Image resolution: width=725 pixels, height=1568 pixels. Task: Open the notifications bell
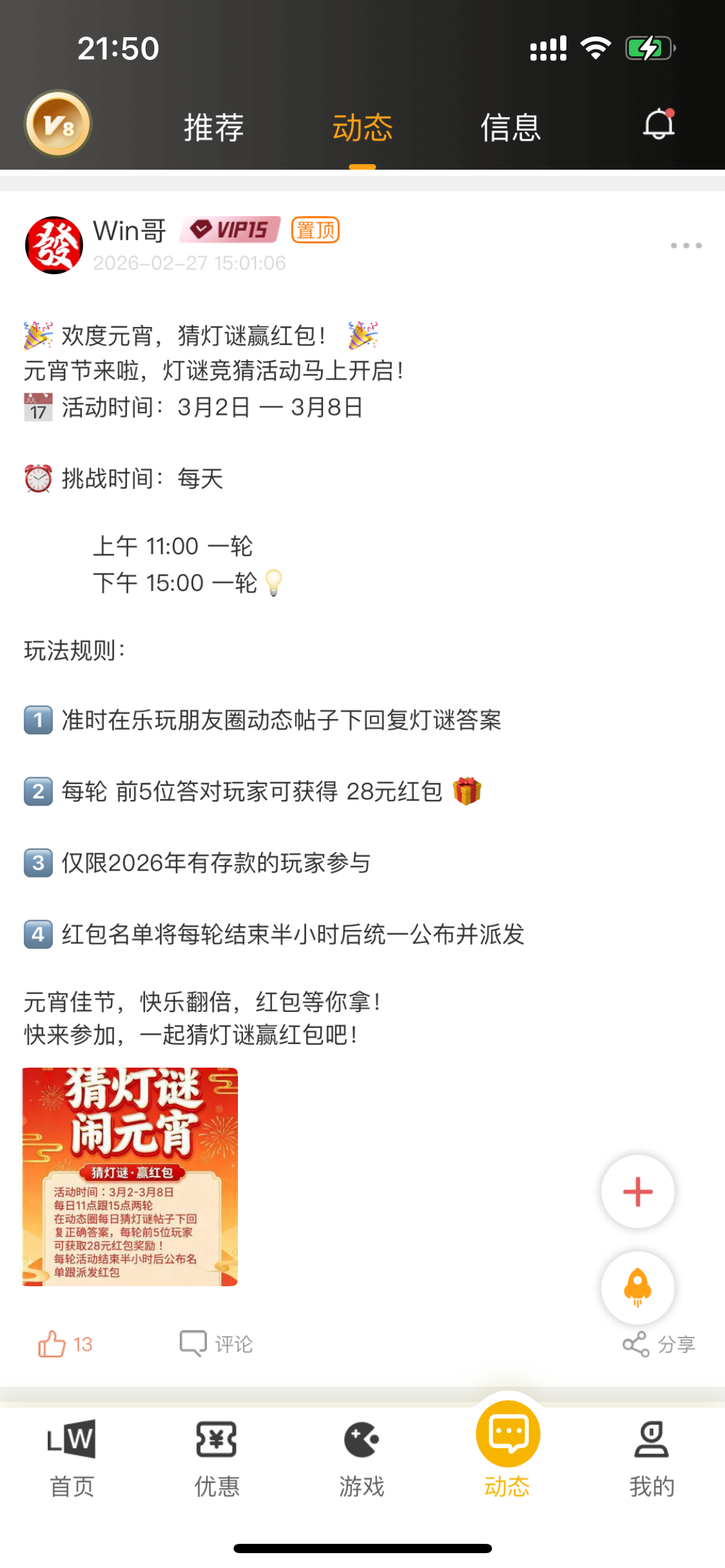point(658,124)
